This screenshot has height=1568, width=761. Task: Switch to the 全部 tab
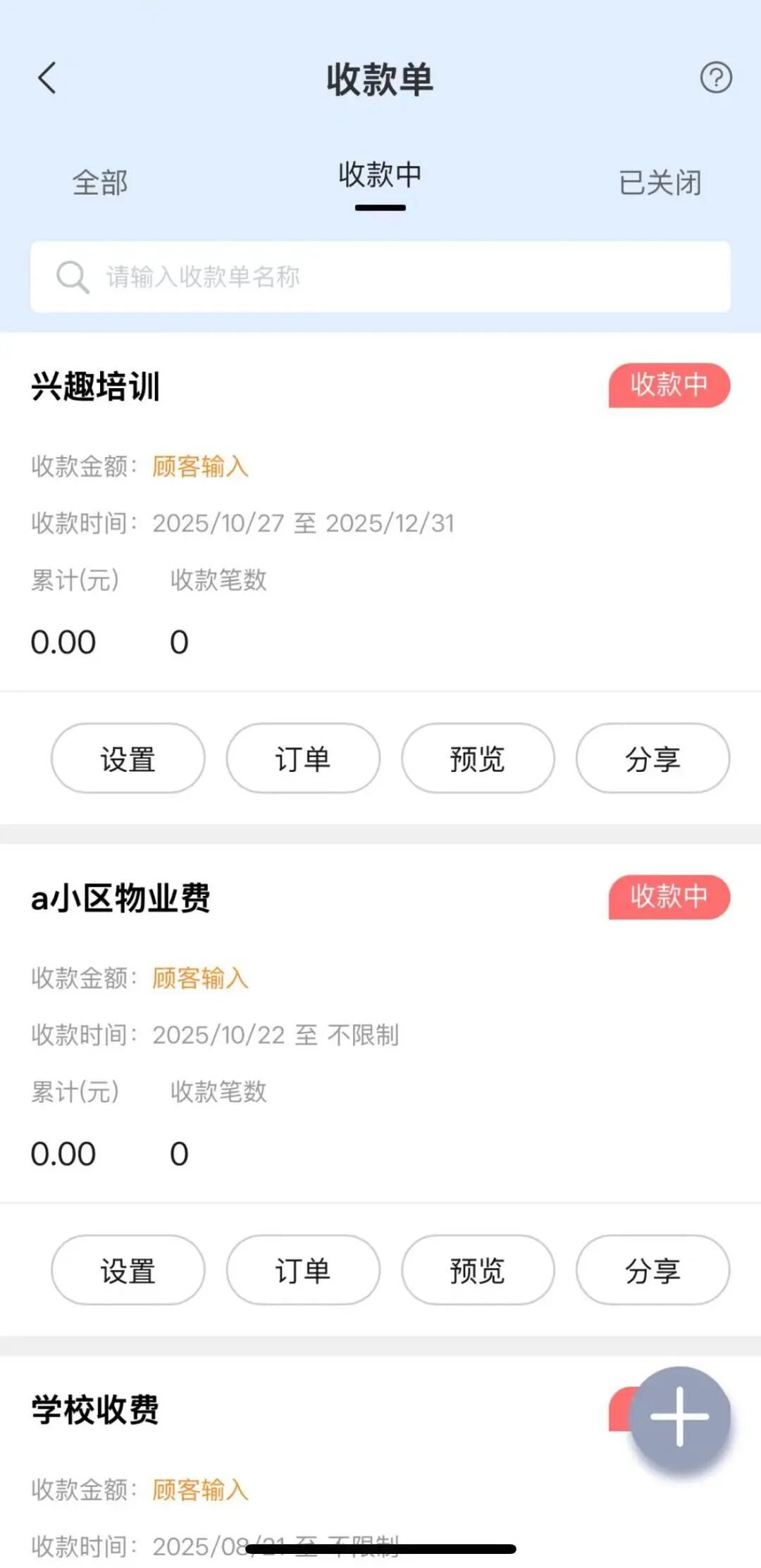click(x=100, y=183)
